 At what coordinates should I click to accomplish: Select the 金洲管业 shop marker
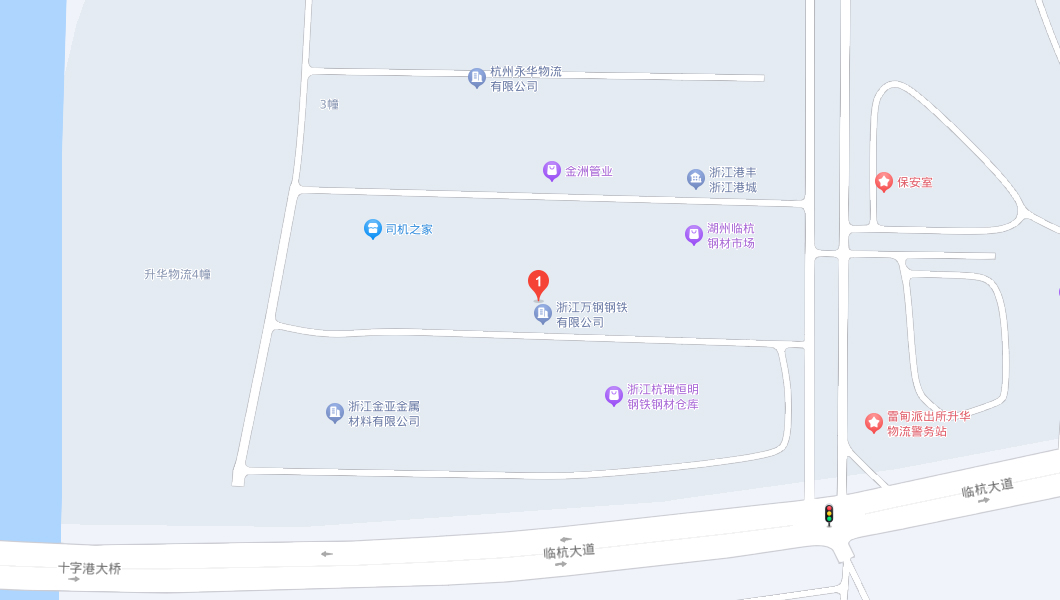click(x=552, y=171)
